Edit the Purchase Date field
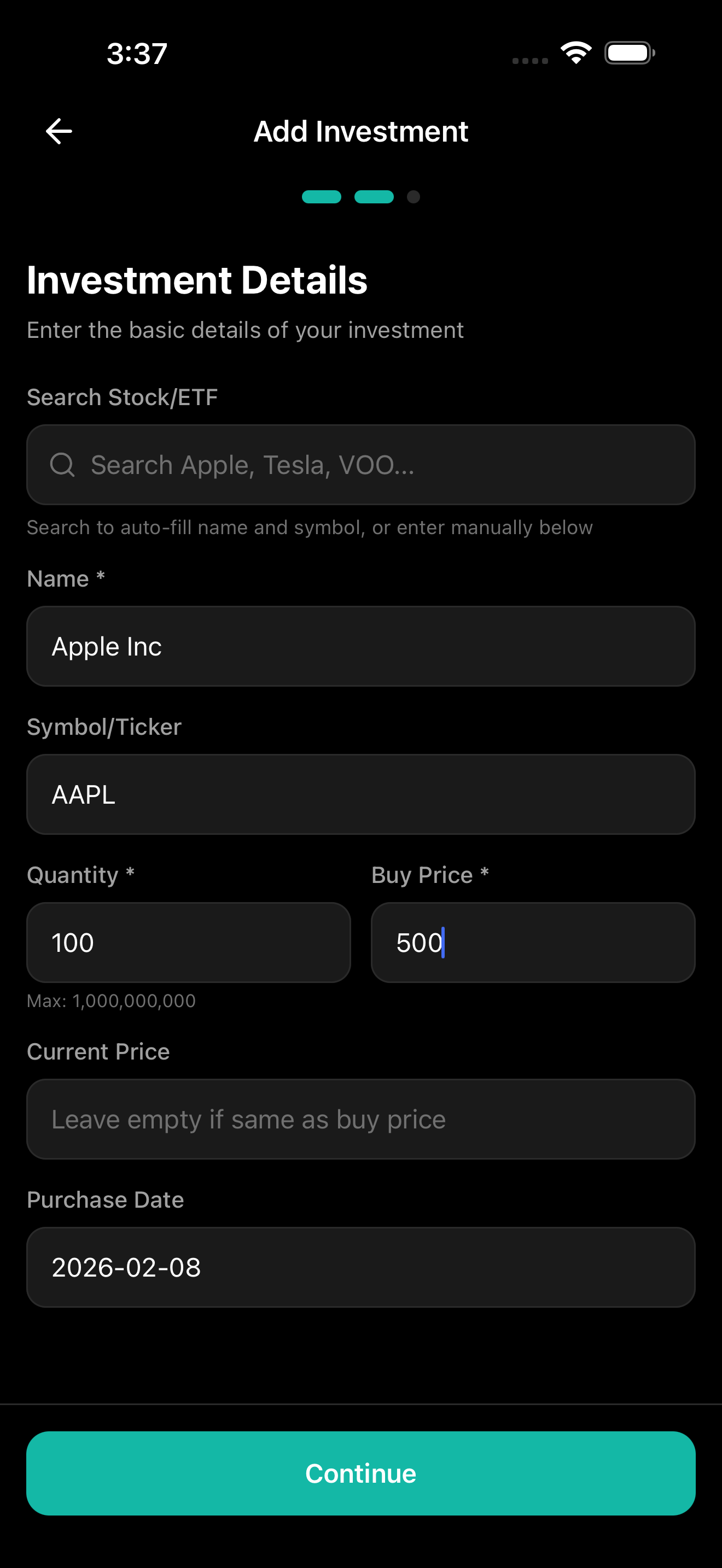Viewport: 722px width, 1568px height. coord(360,1267)
